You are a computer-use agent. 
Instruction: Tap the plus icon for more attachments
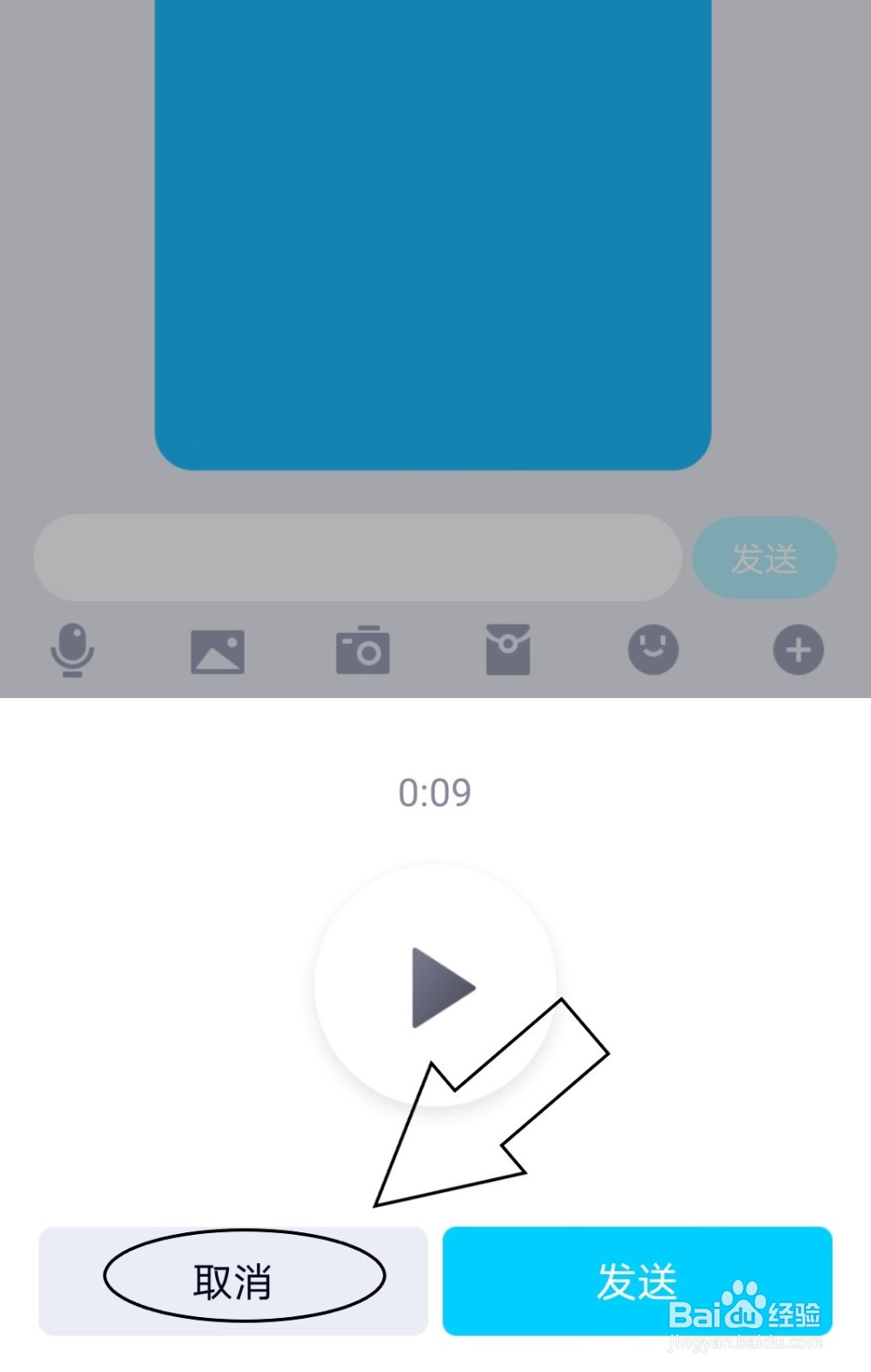click(x=797, y=650)
